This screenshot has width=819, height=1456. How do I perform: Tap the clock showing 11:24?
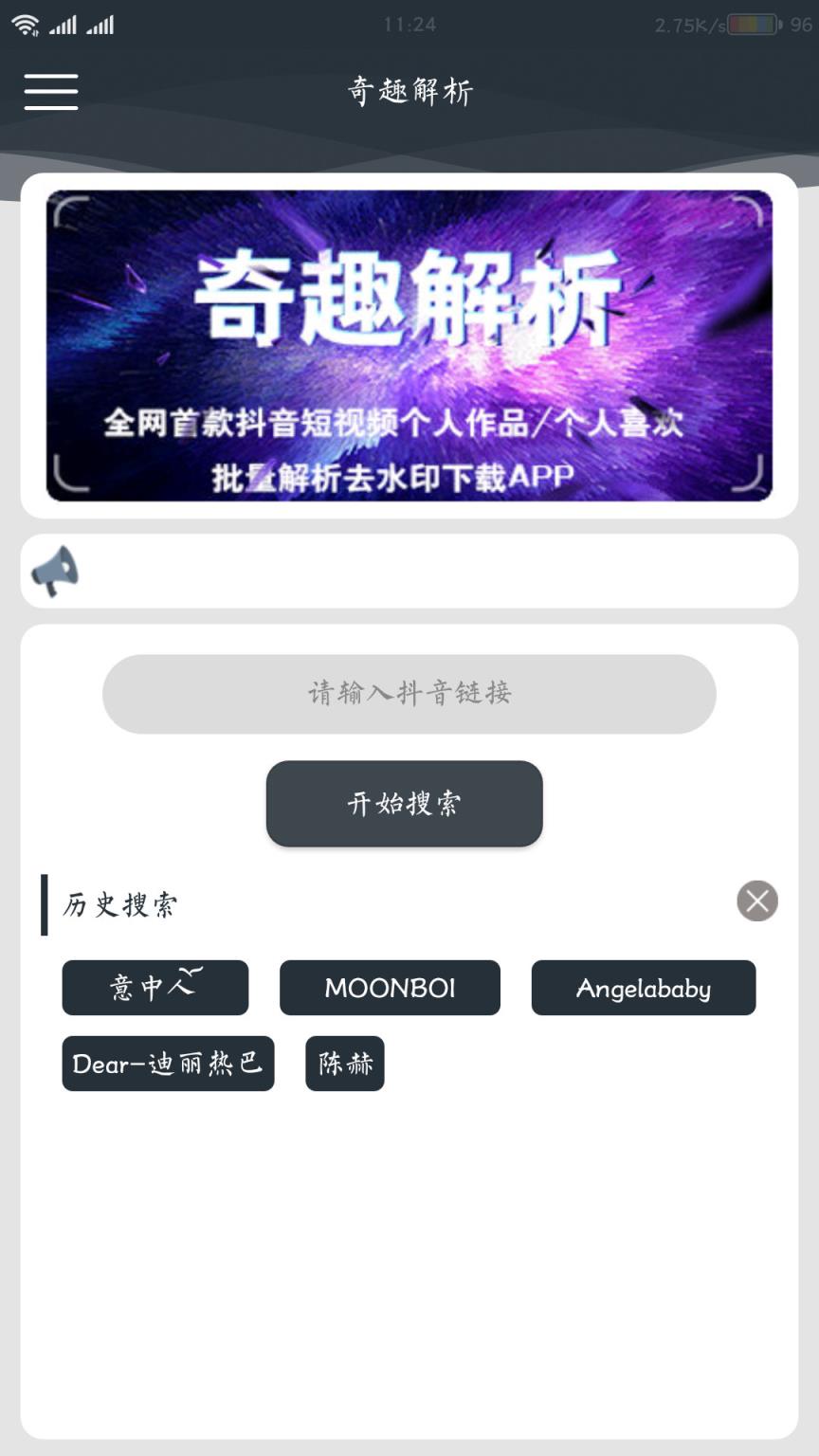[409, 26]
